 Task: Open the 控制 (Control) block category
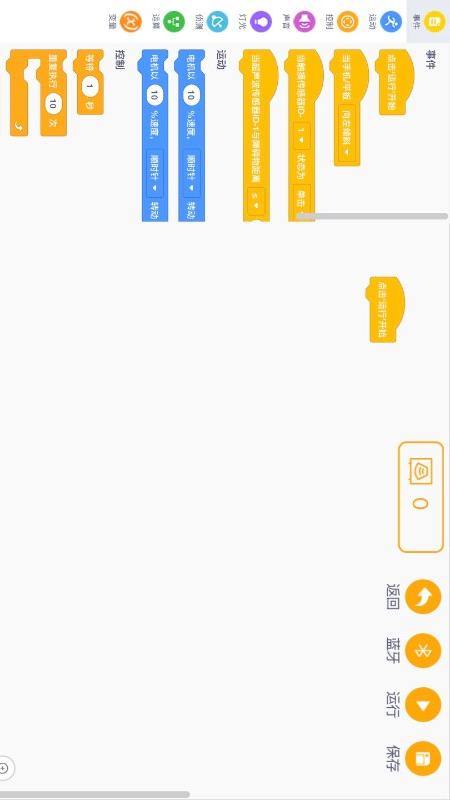(342, 21)
